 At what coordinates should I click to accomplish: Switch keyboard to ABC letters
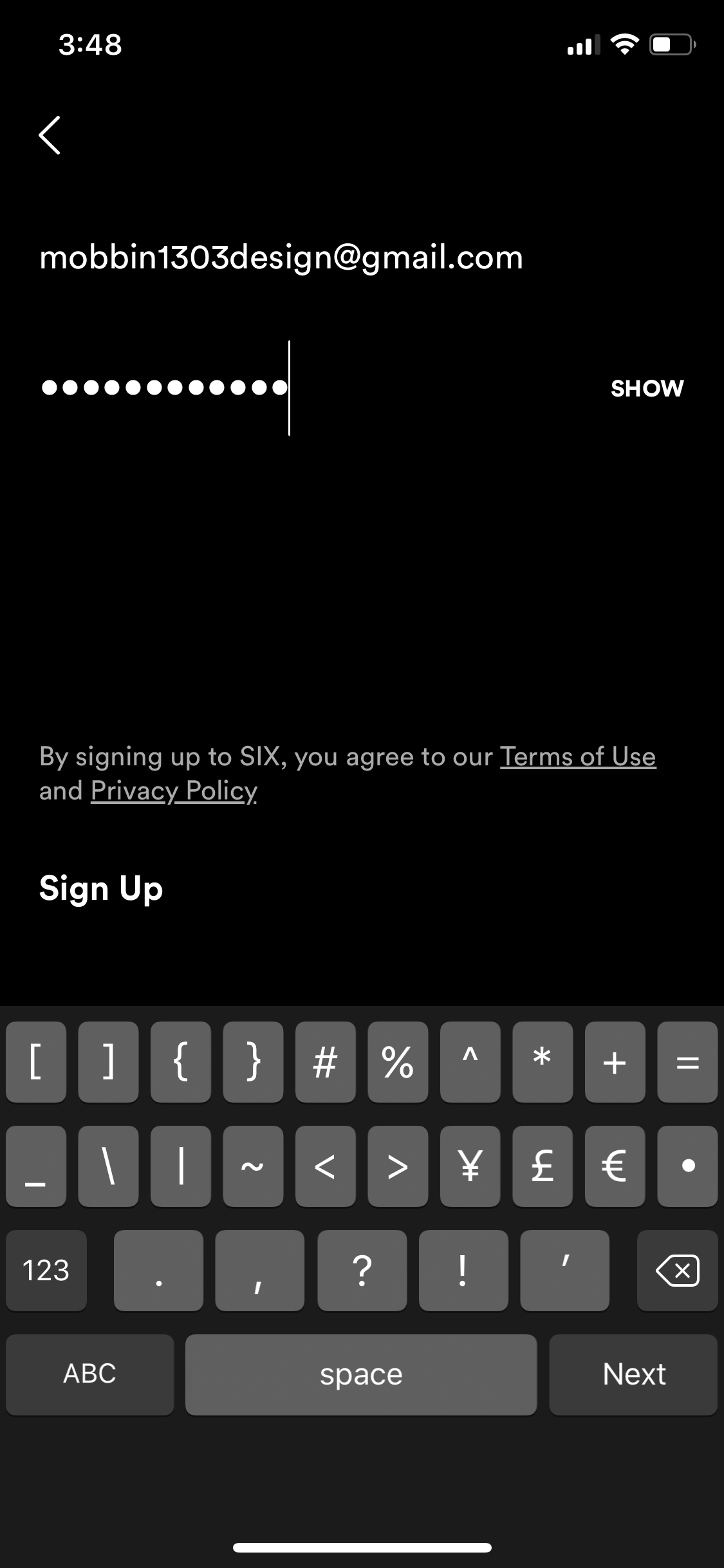click(x=90, y=1375)
